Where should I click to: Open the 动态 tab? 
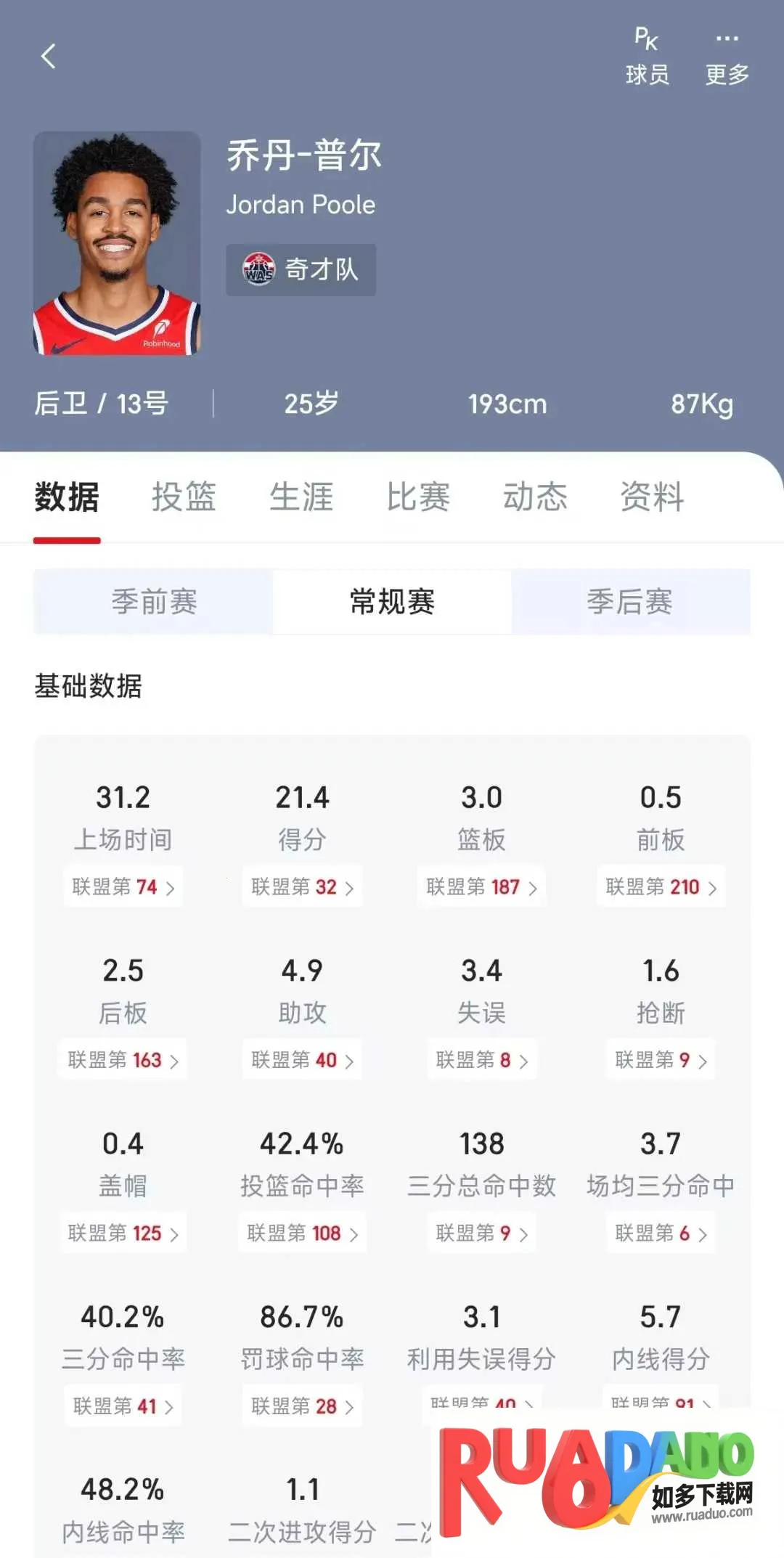point(536,497)
